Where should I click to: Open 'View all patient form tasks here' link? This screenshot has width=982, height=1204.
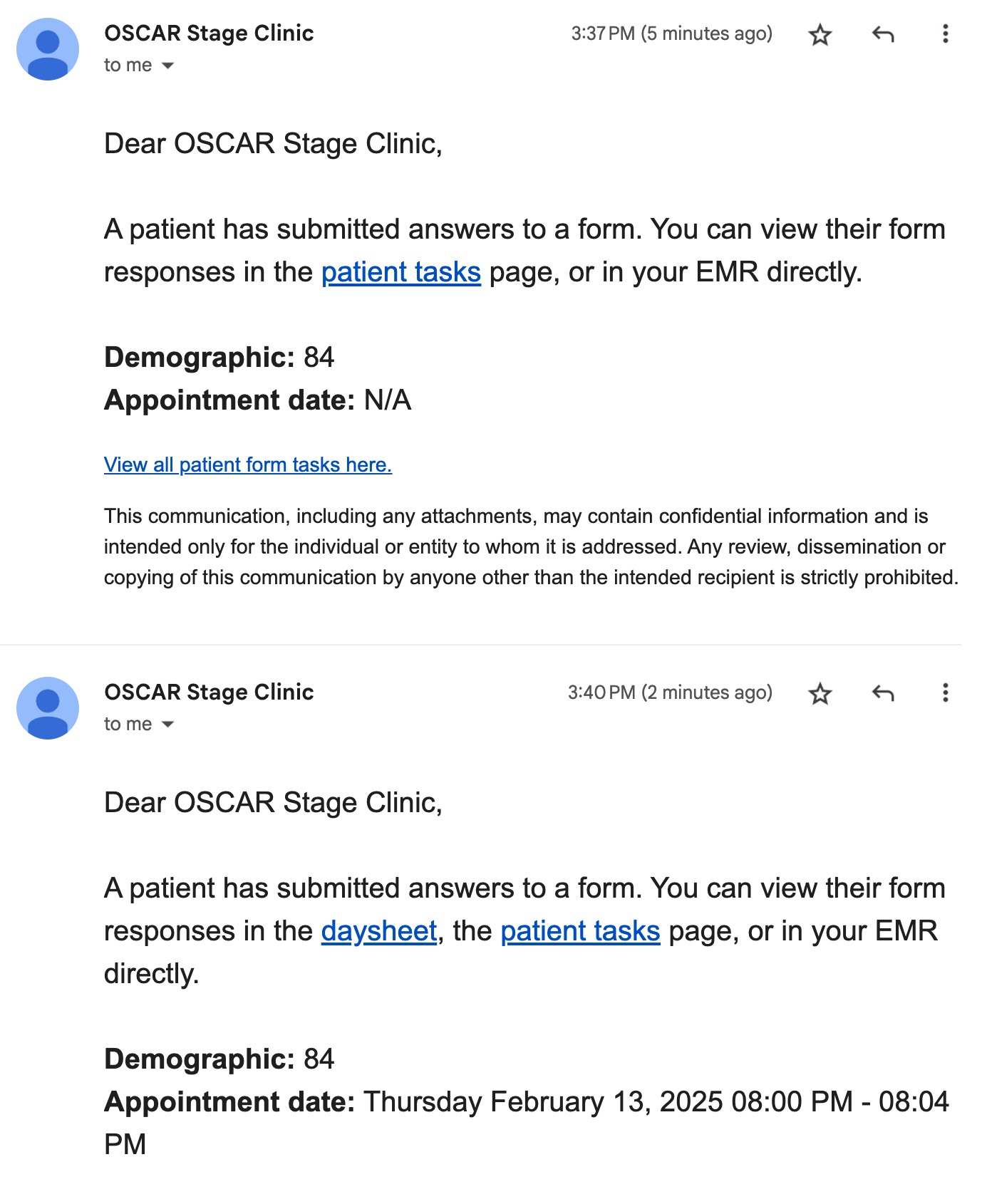pos(248,465)
